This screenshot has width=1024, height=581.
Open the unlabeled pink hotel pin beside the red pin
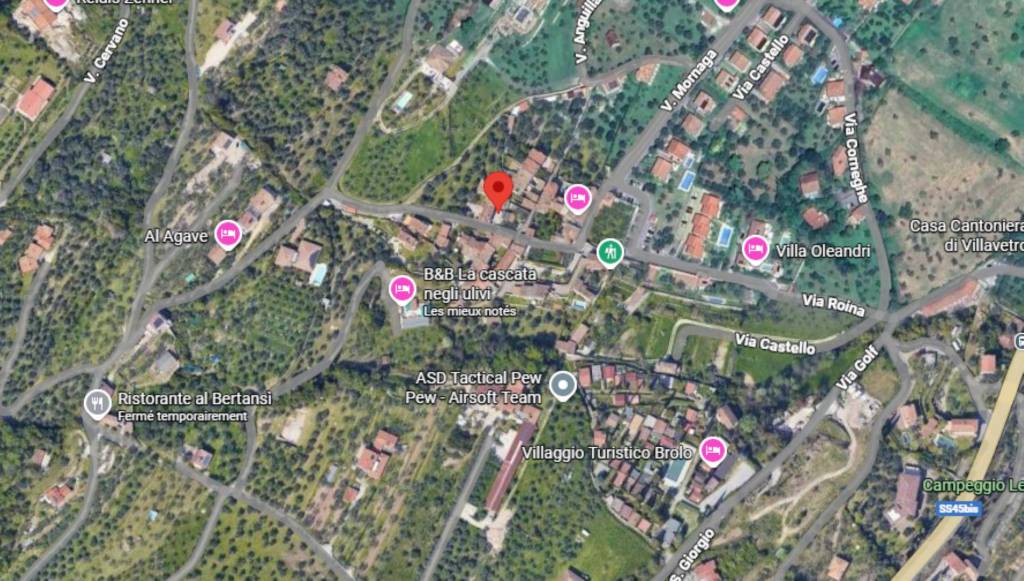click(577, 198)
